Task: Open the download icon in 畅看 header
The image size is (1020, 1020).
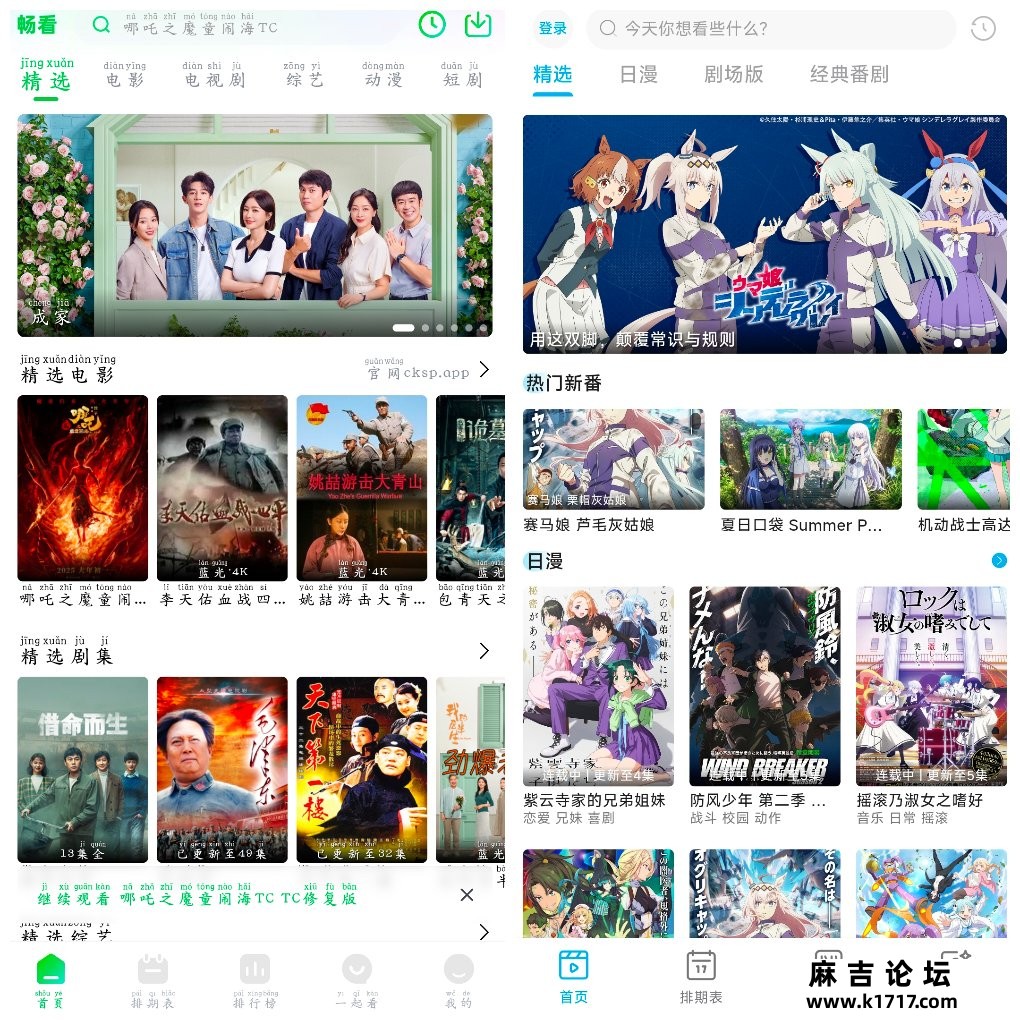Action: (x=478, y=25)
